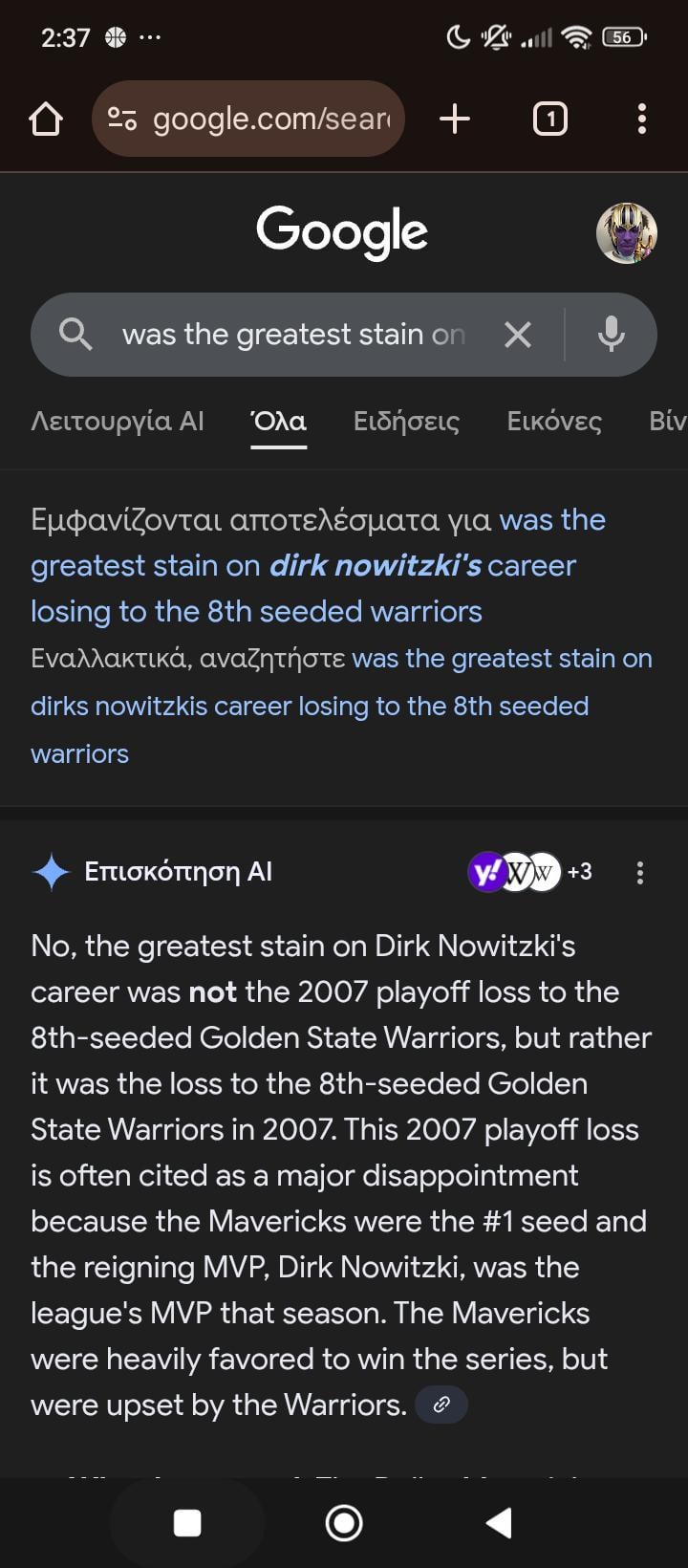
Task: Open the Google account avatar
Action: point(627,233)
